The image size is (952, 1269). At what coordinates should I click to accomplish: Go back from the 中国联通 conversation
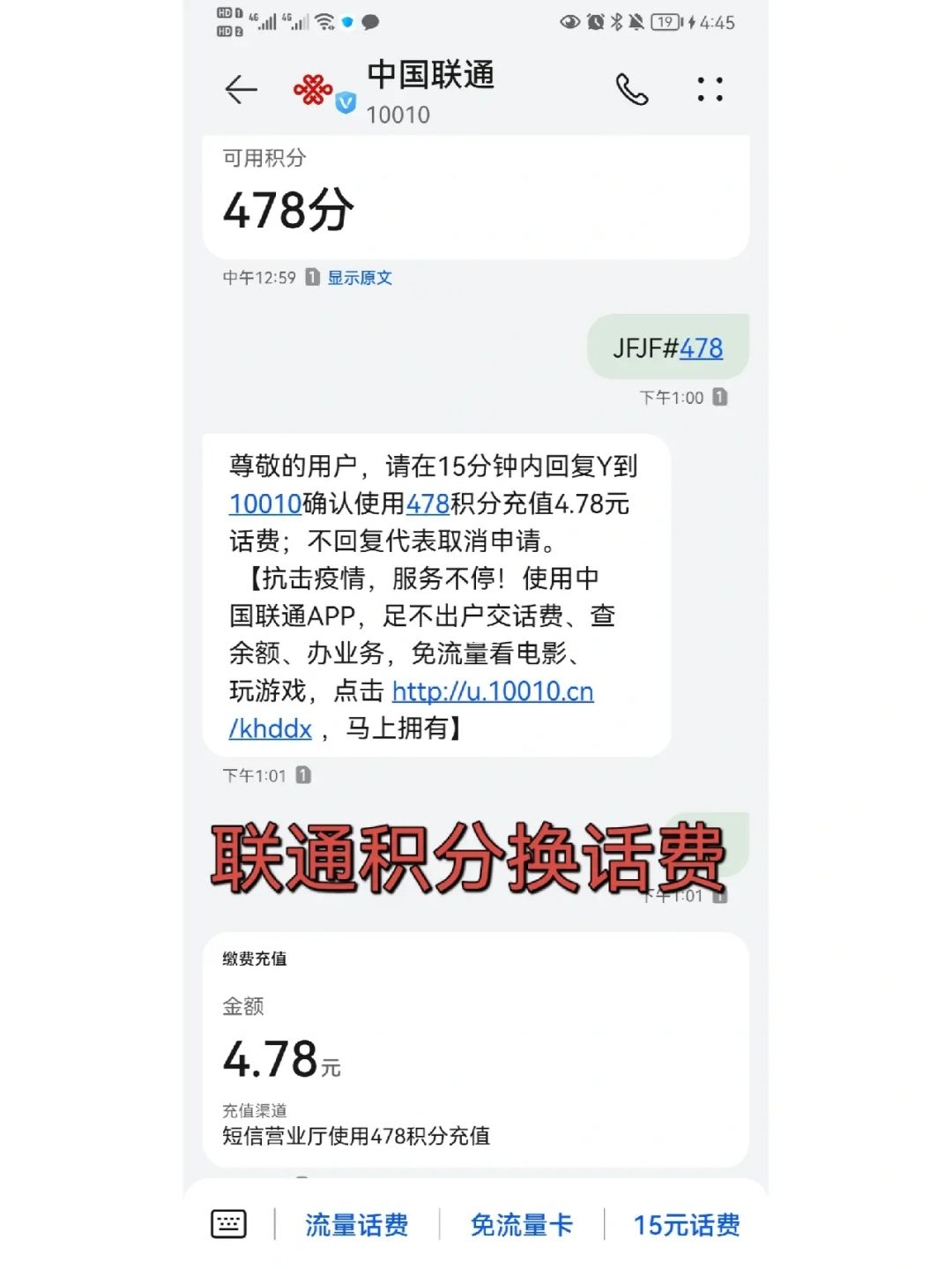[x=240, y=90]
